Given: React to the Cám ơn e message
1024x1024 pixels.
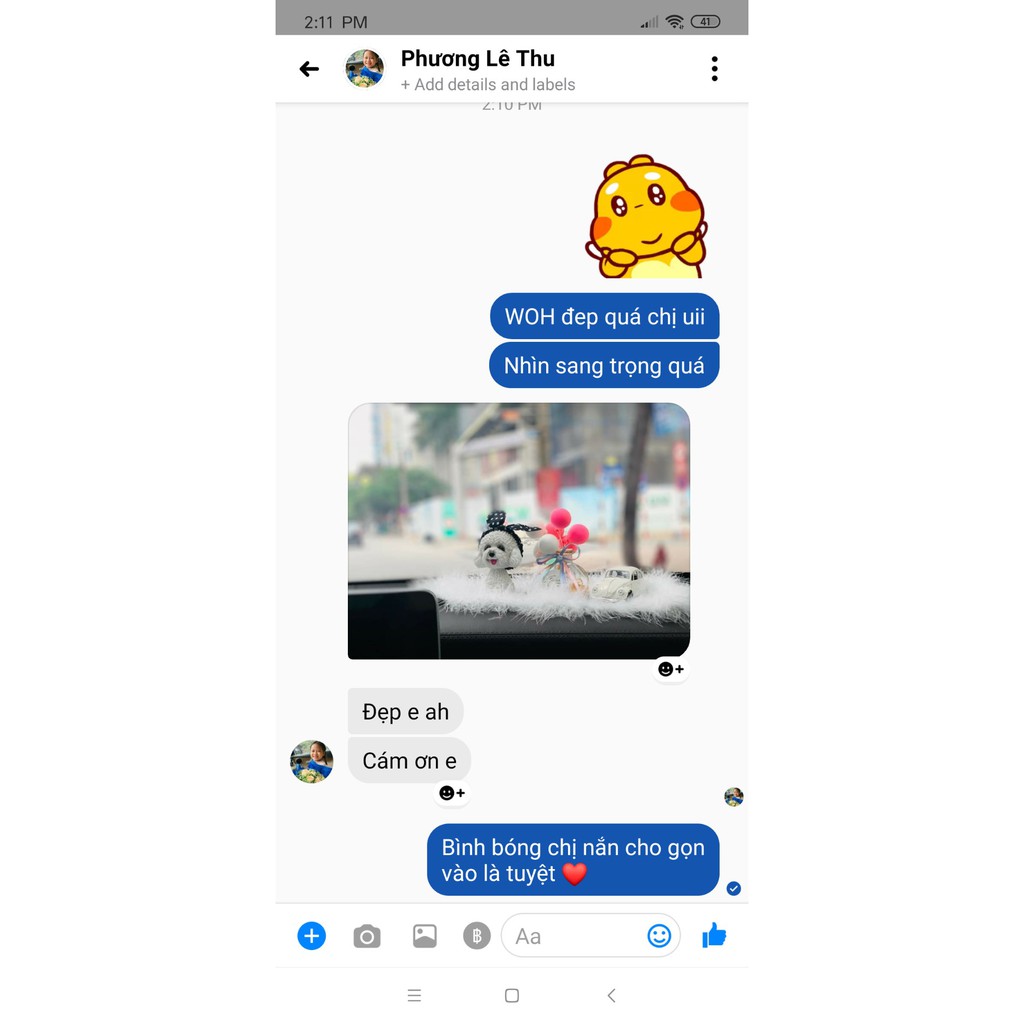Looking at the screenshot, I should pyautogui.click(x=452, y=793).
